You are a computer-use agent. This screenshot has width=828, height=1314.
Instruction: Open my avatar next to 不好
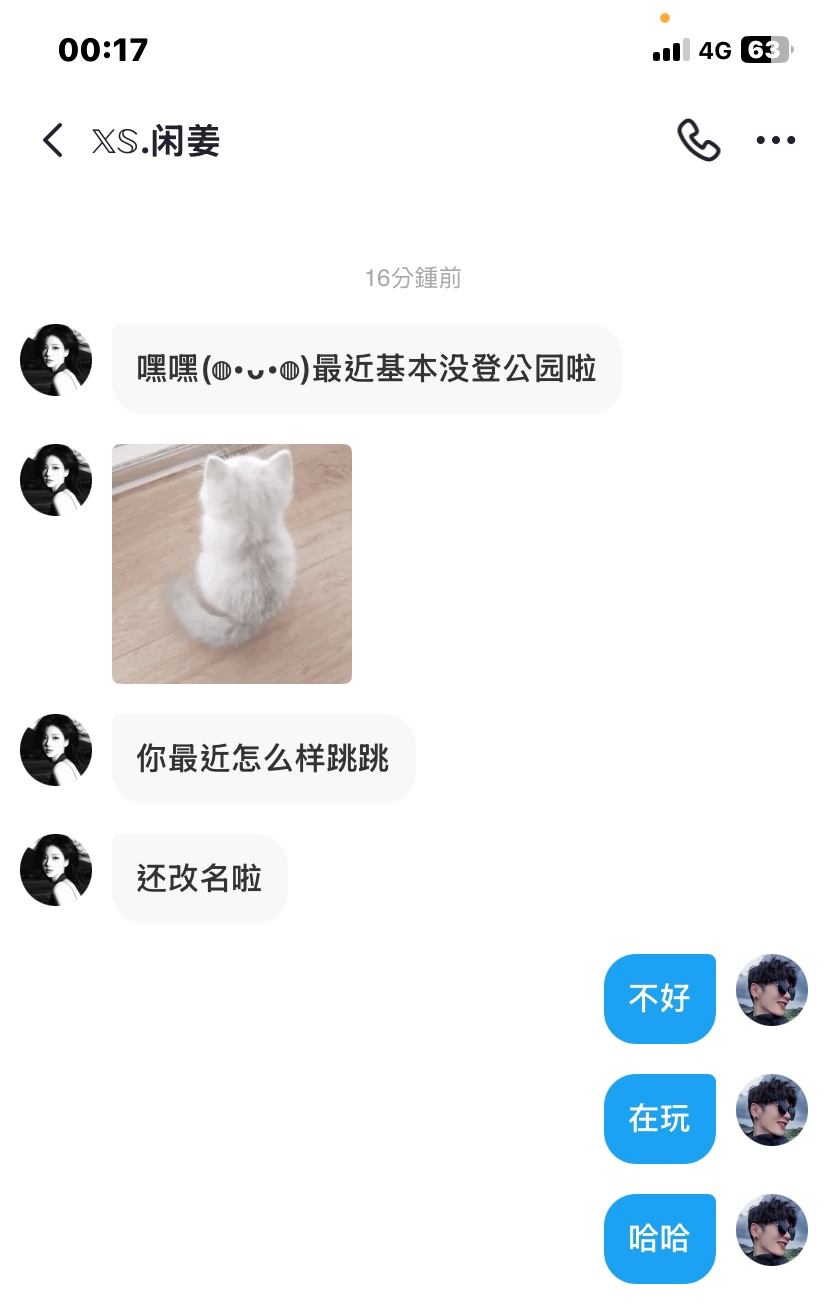[x=771, y=990]
